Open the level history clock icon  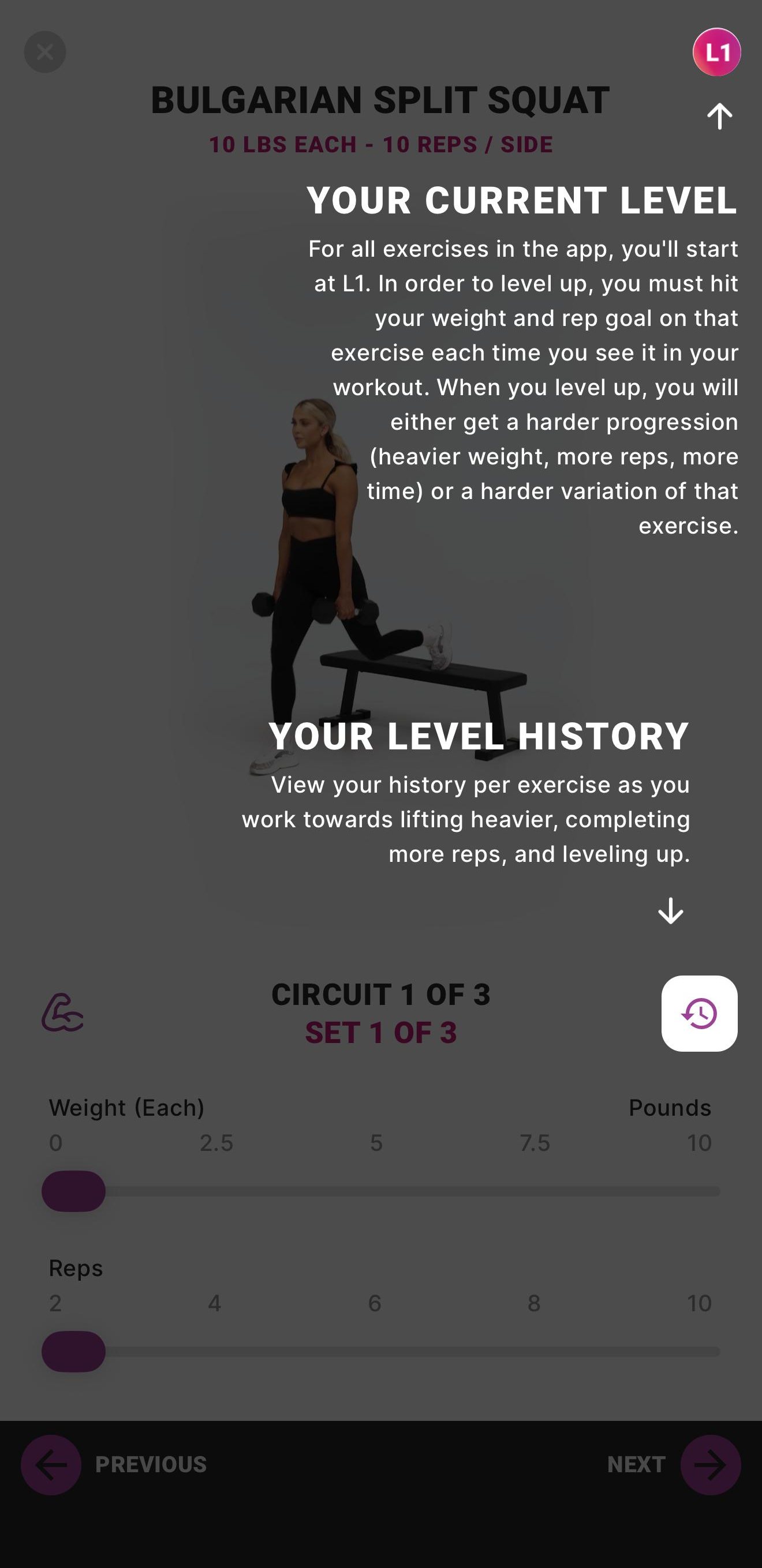[699, 1014]
